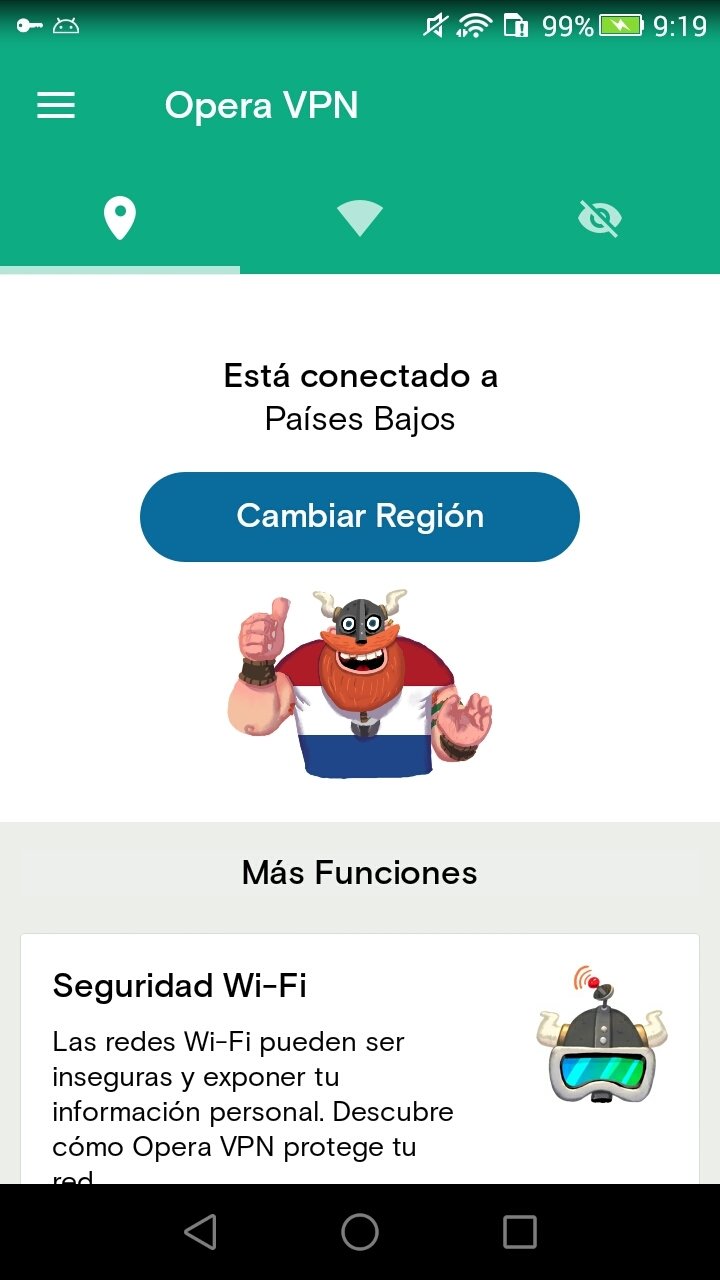The height and width of the screenshot is (1280, 720).
Task: Tap the Cambiar Región button
Action: tap(360, 516)
